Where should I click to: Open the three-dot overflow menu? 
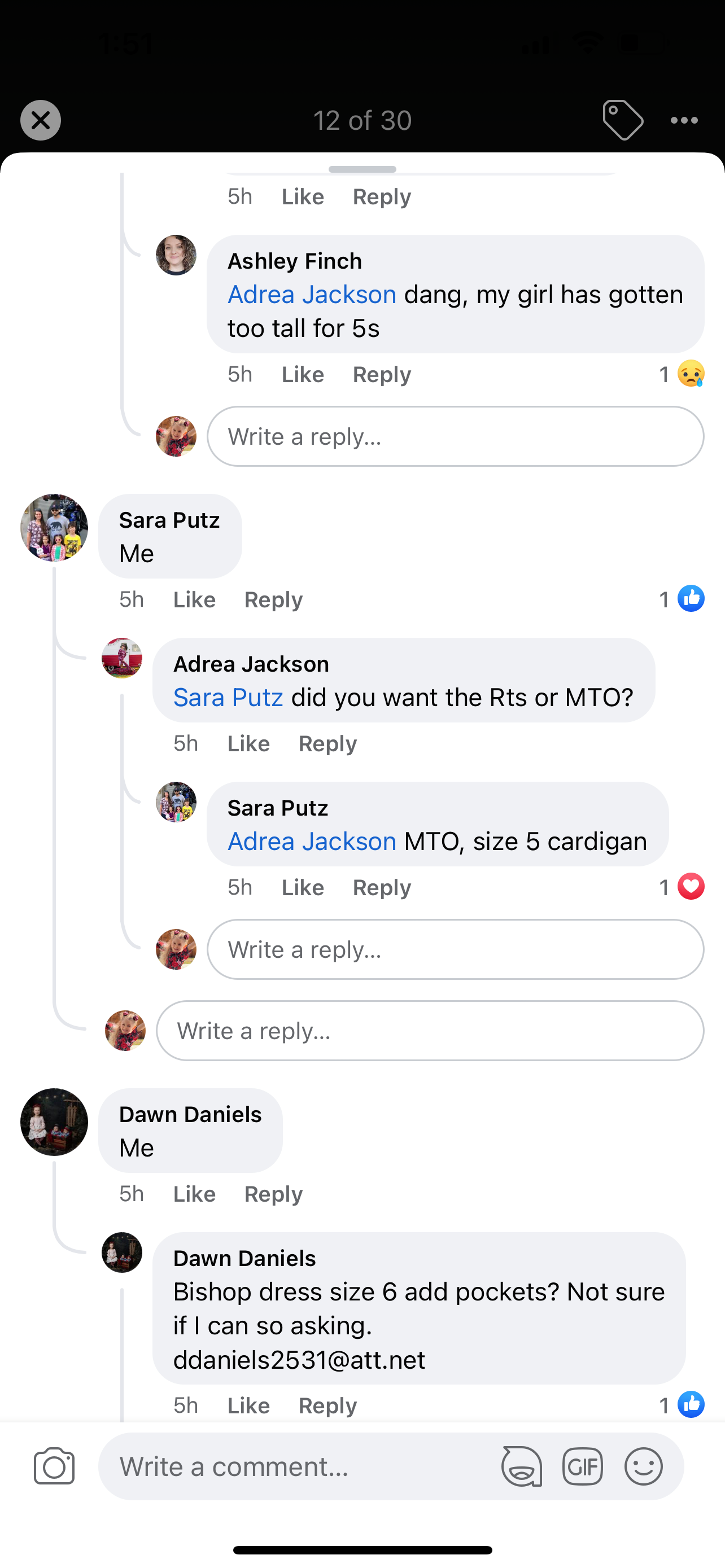[684, 120]
